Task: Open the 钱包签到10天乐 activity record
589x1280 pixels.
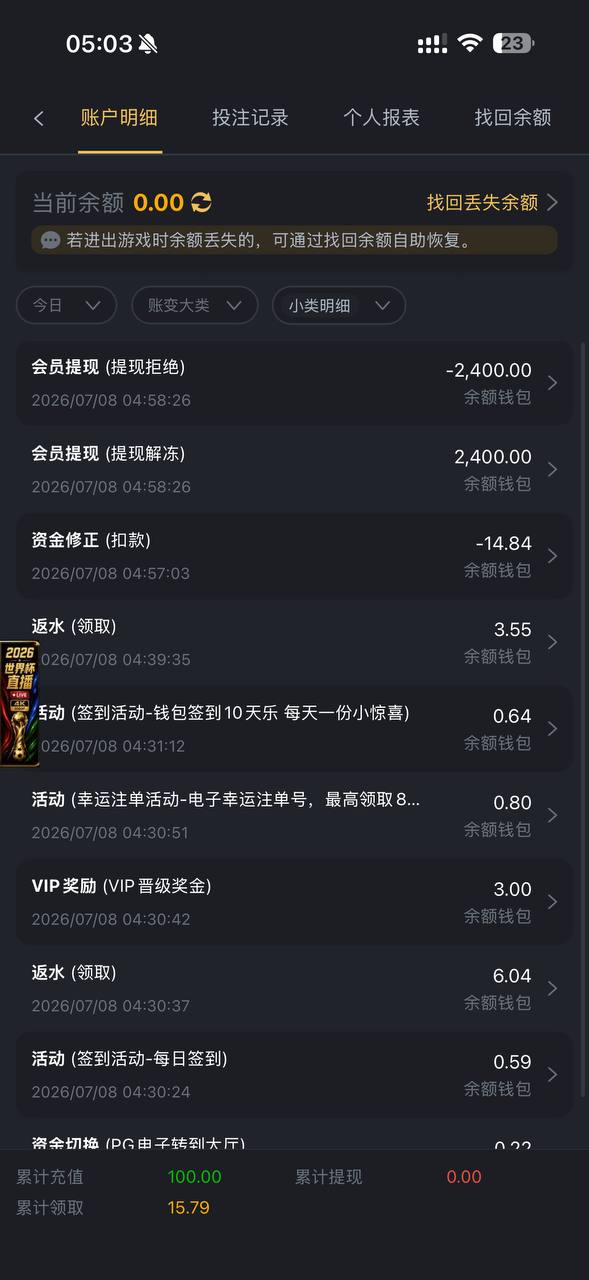Action: tap(294, 729)
